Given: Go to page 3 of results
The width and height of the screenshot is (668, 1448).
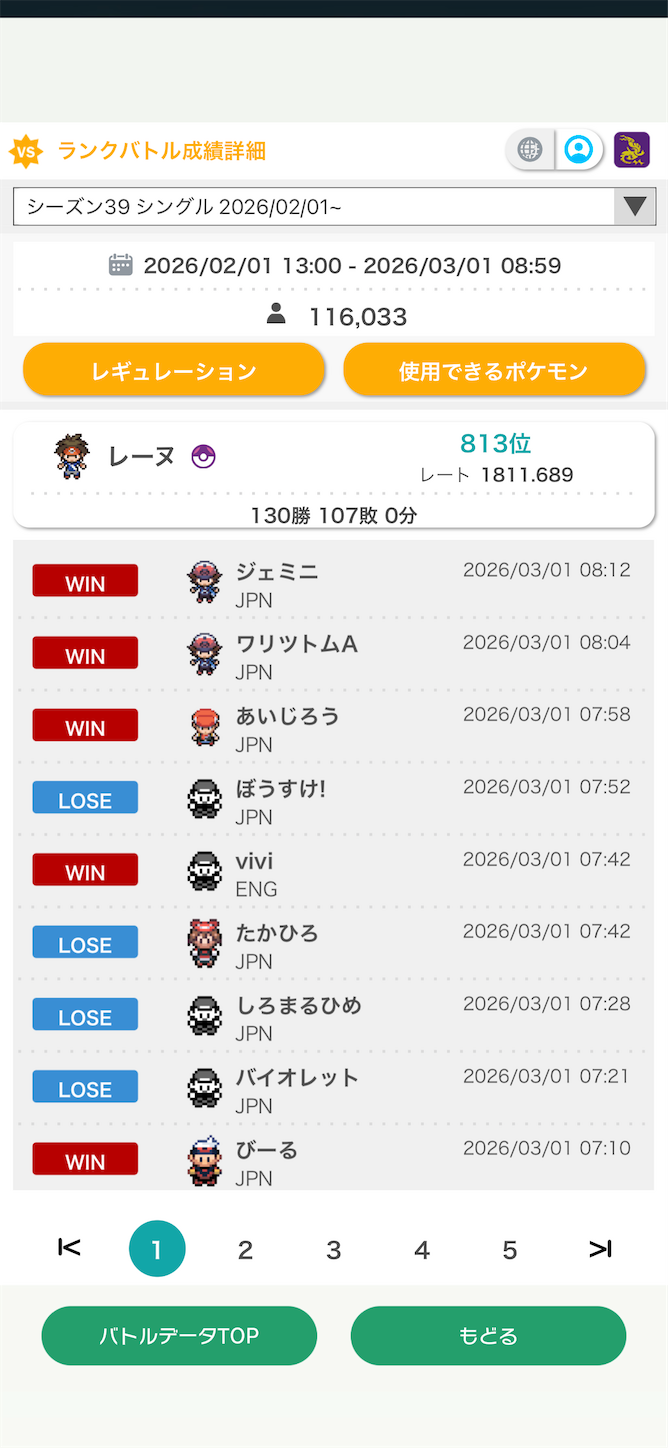Looking at the screenshot, I should [334, 1249].
